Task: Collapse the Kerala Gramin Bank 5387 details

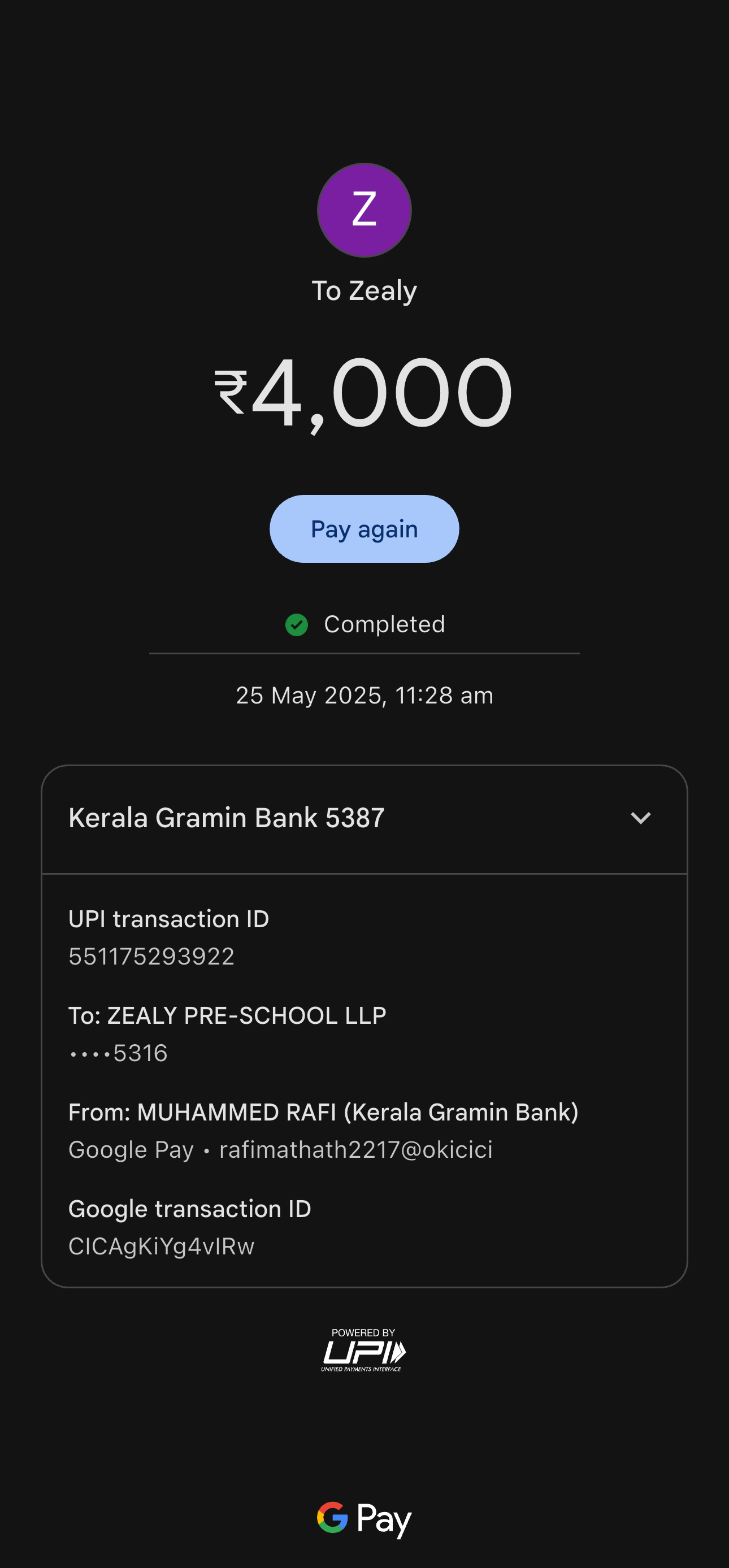Action: (640, 818)
